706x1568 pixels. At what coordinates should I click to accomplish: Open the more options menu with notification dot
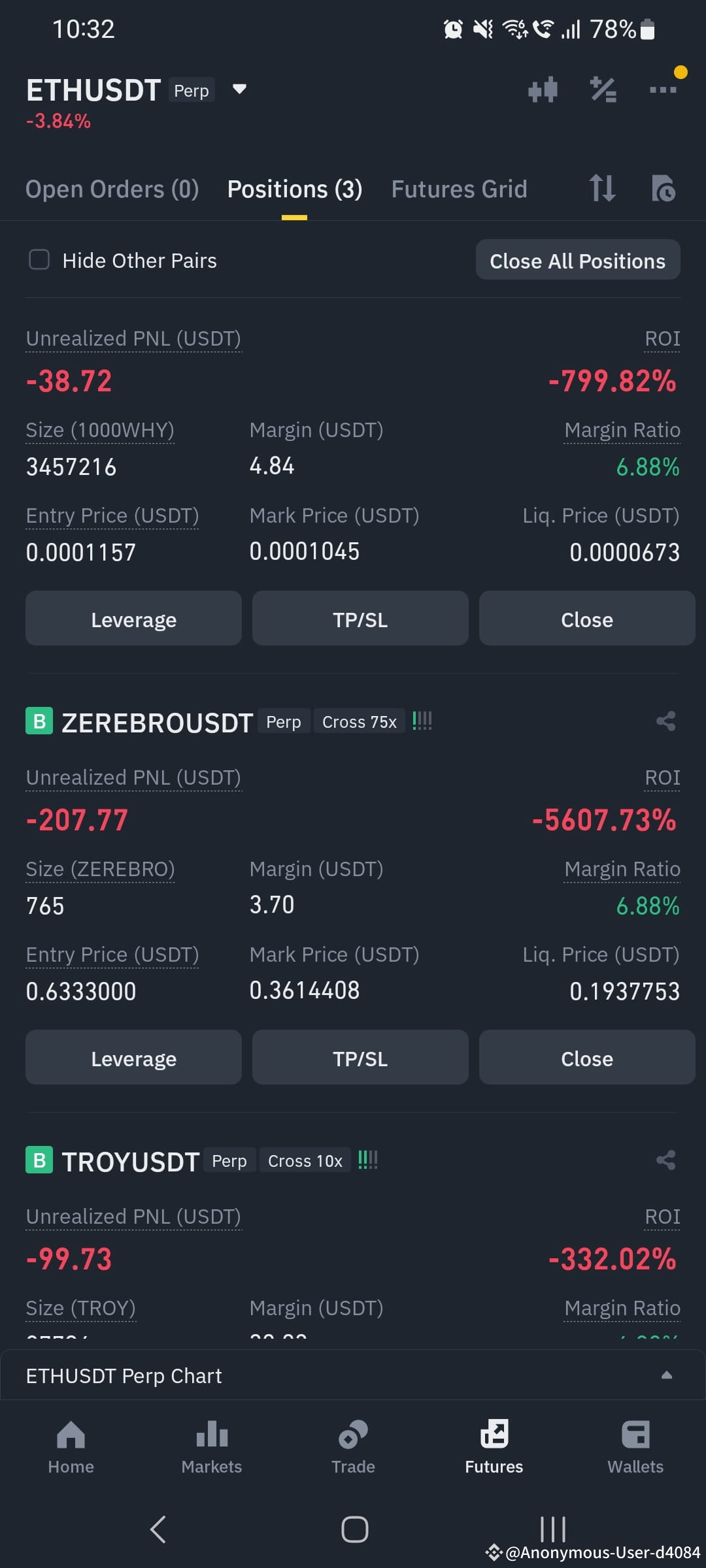664,90
